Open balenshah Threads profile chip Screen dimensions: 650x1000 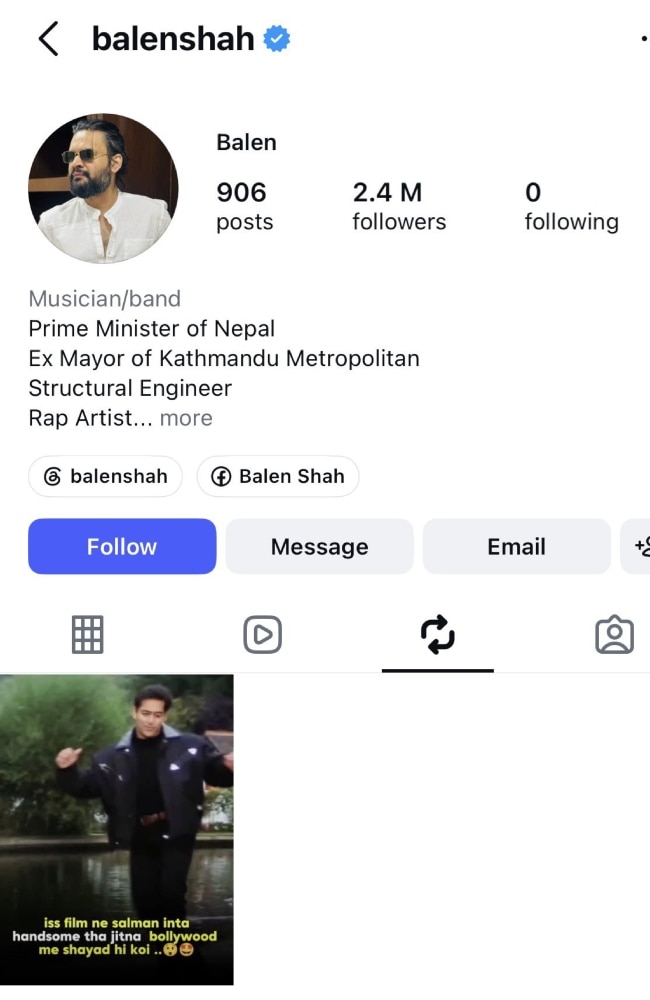(x=105, y=476)
